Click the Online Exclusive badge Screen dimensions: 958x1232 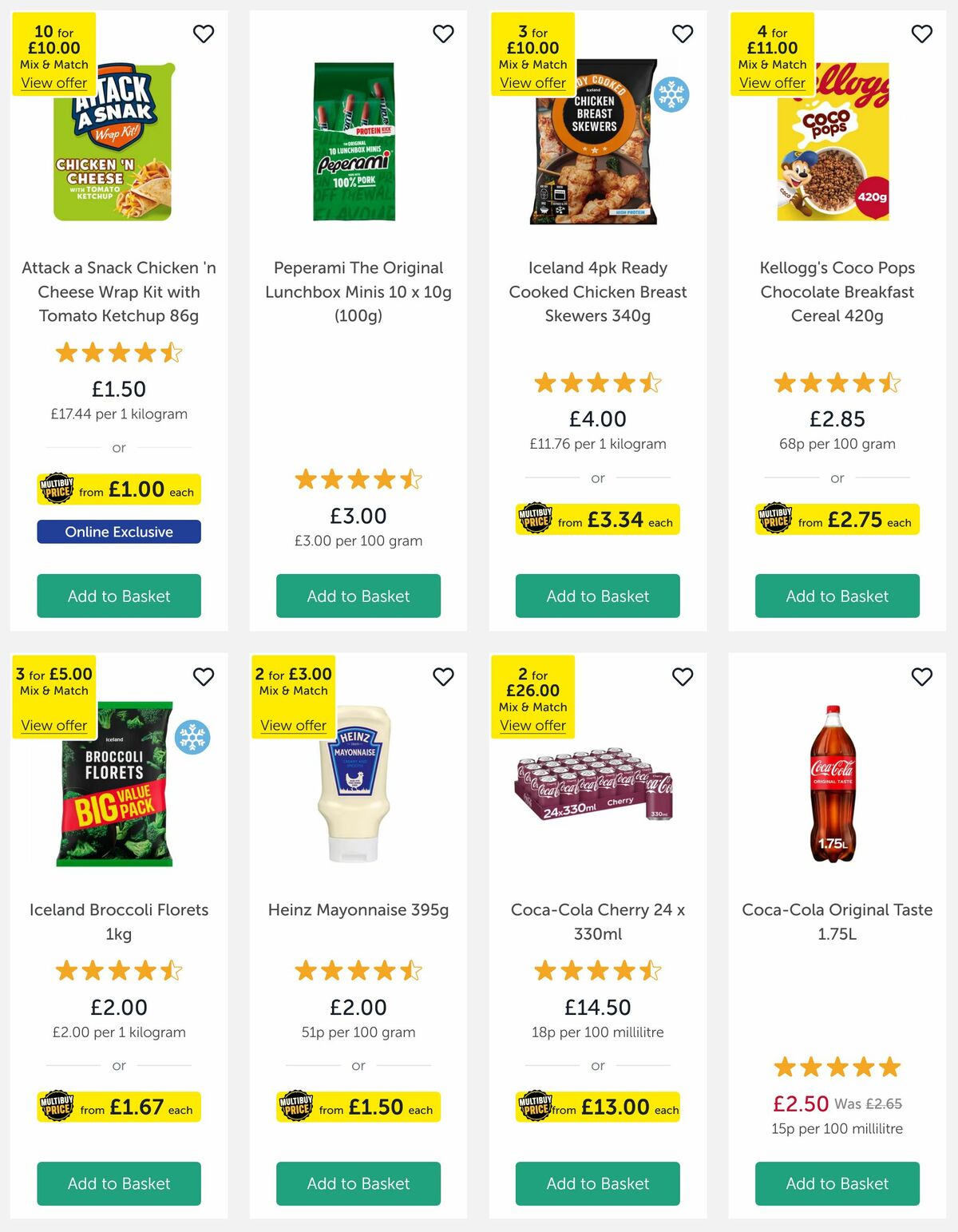(x=118, y=531)
